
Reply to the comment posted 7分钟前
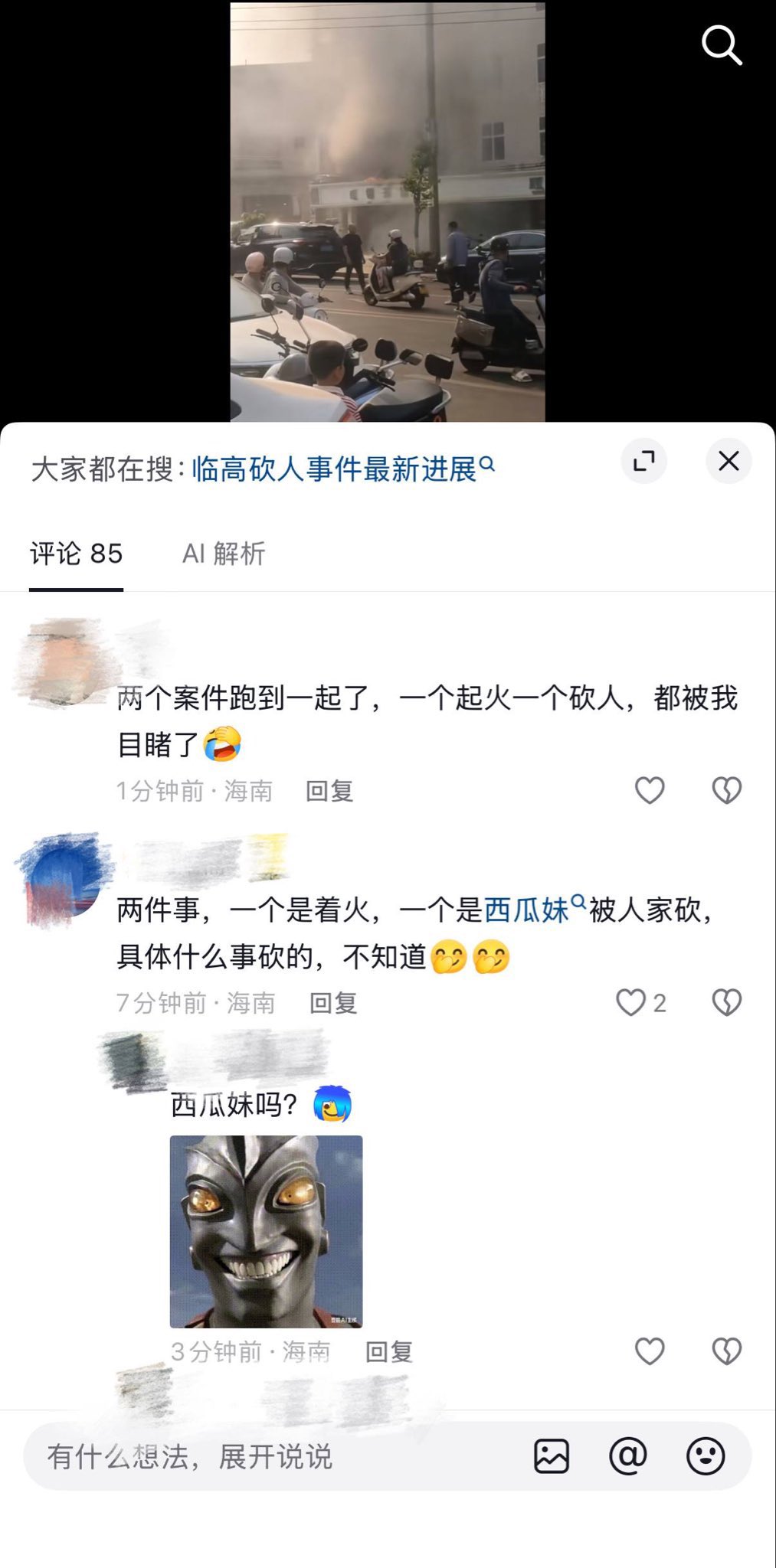click(333, 1003)
